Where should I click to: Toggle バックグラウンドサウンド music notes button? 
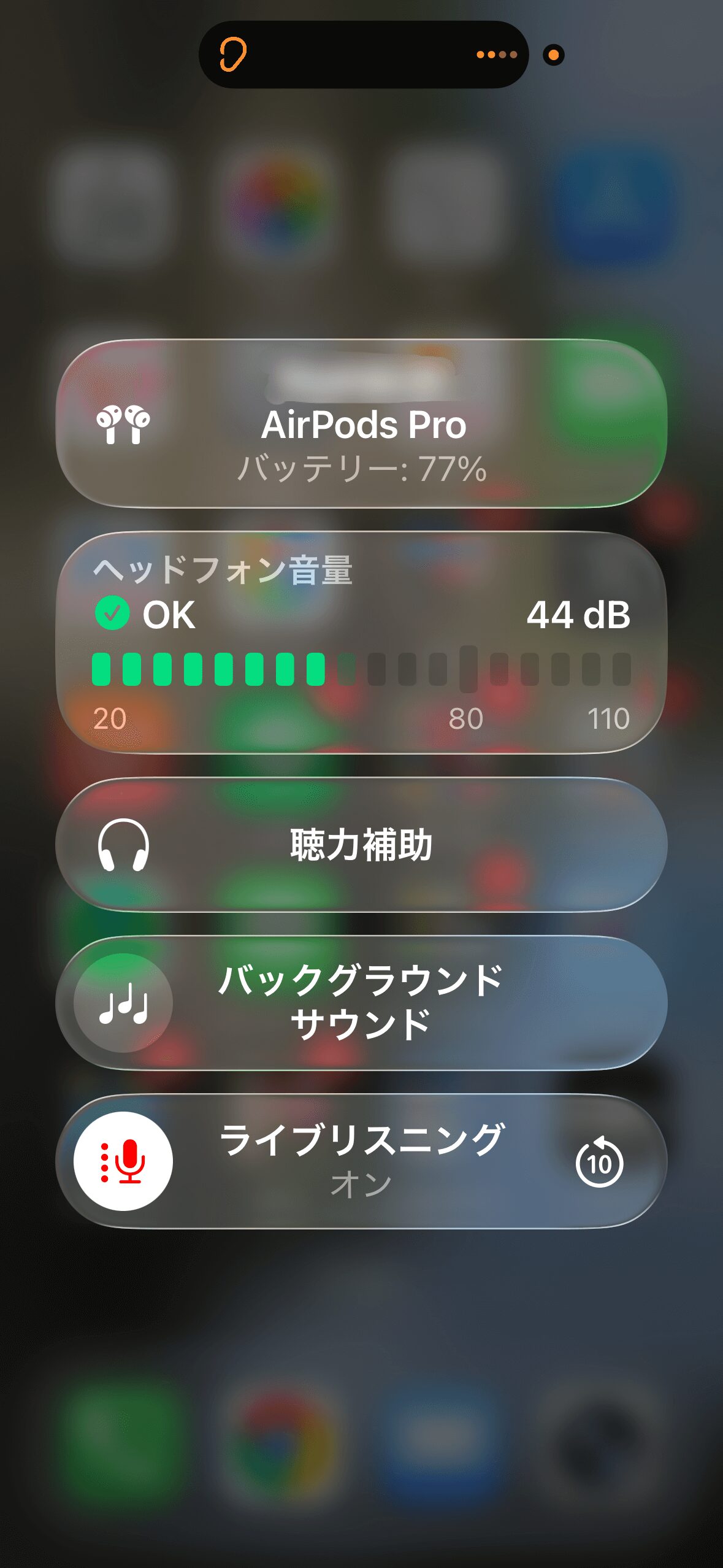123,1003
